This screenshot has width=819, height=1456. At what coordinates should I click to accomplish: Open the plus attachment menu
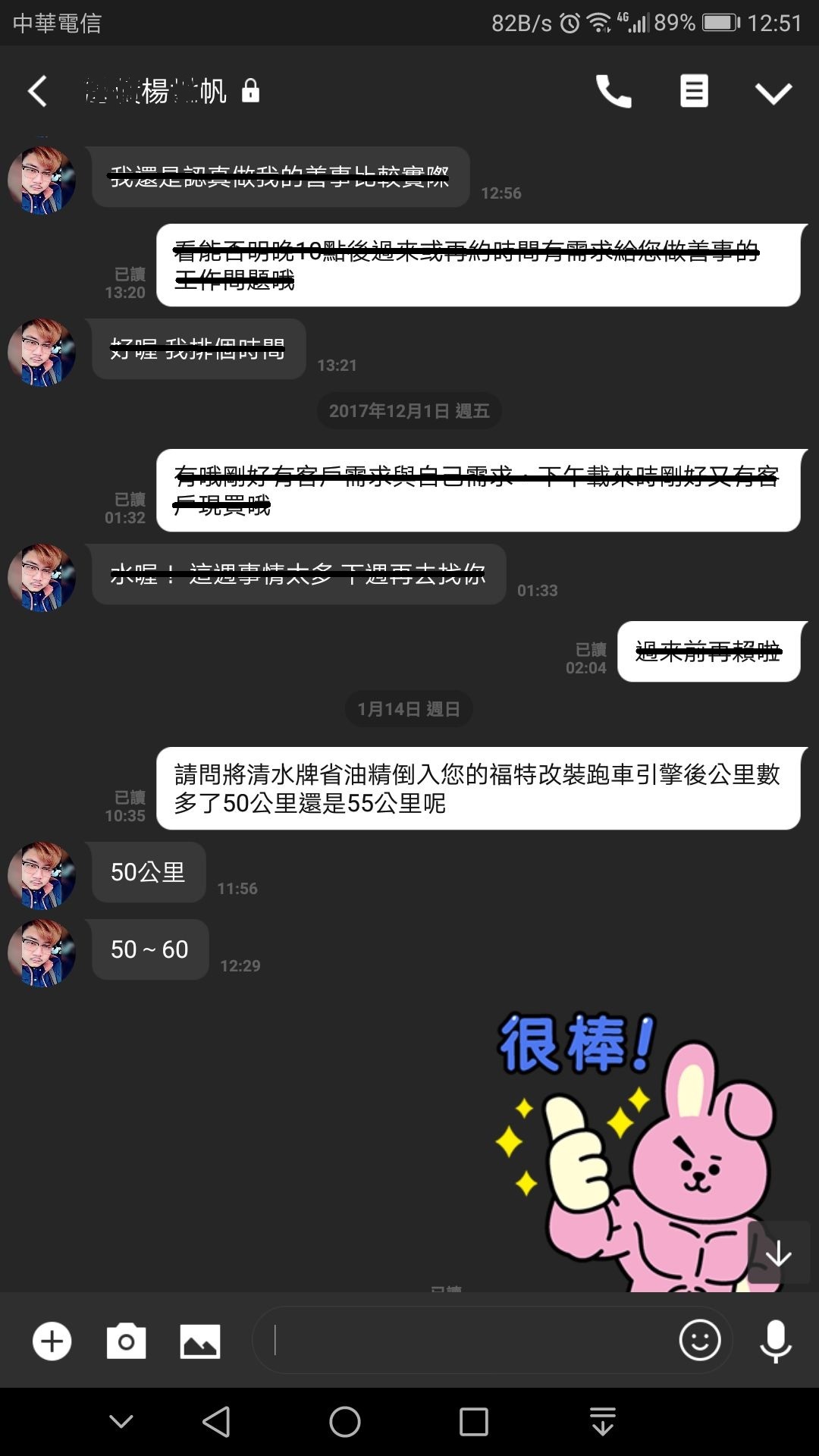tap(52, 1341)
